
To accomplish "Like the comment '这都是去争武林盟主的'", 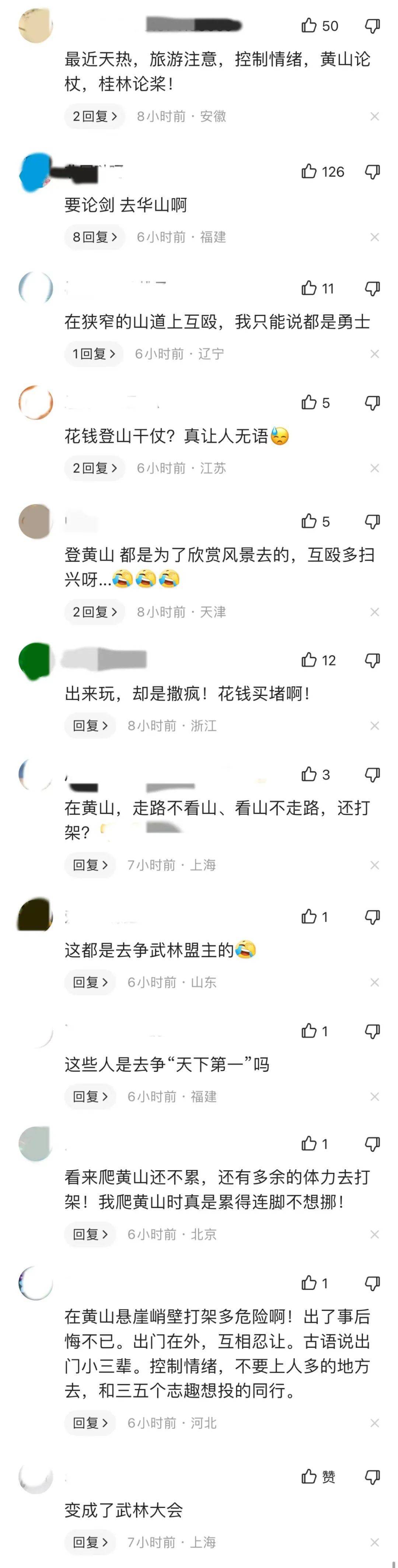I will [309, 917].
